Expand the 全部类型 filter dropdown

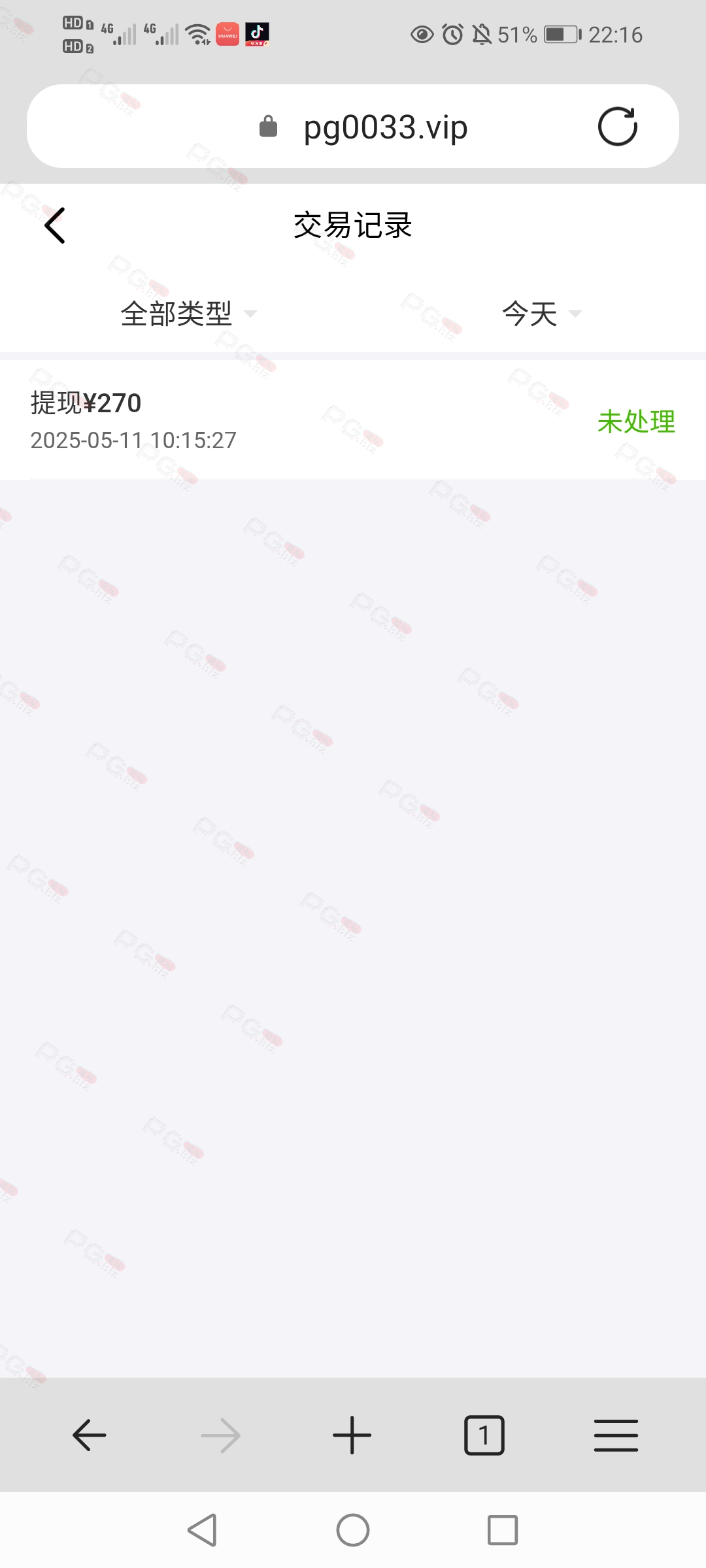click(188, 314)
